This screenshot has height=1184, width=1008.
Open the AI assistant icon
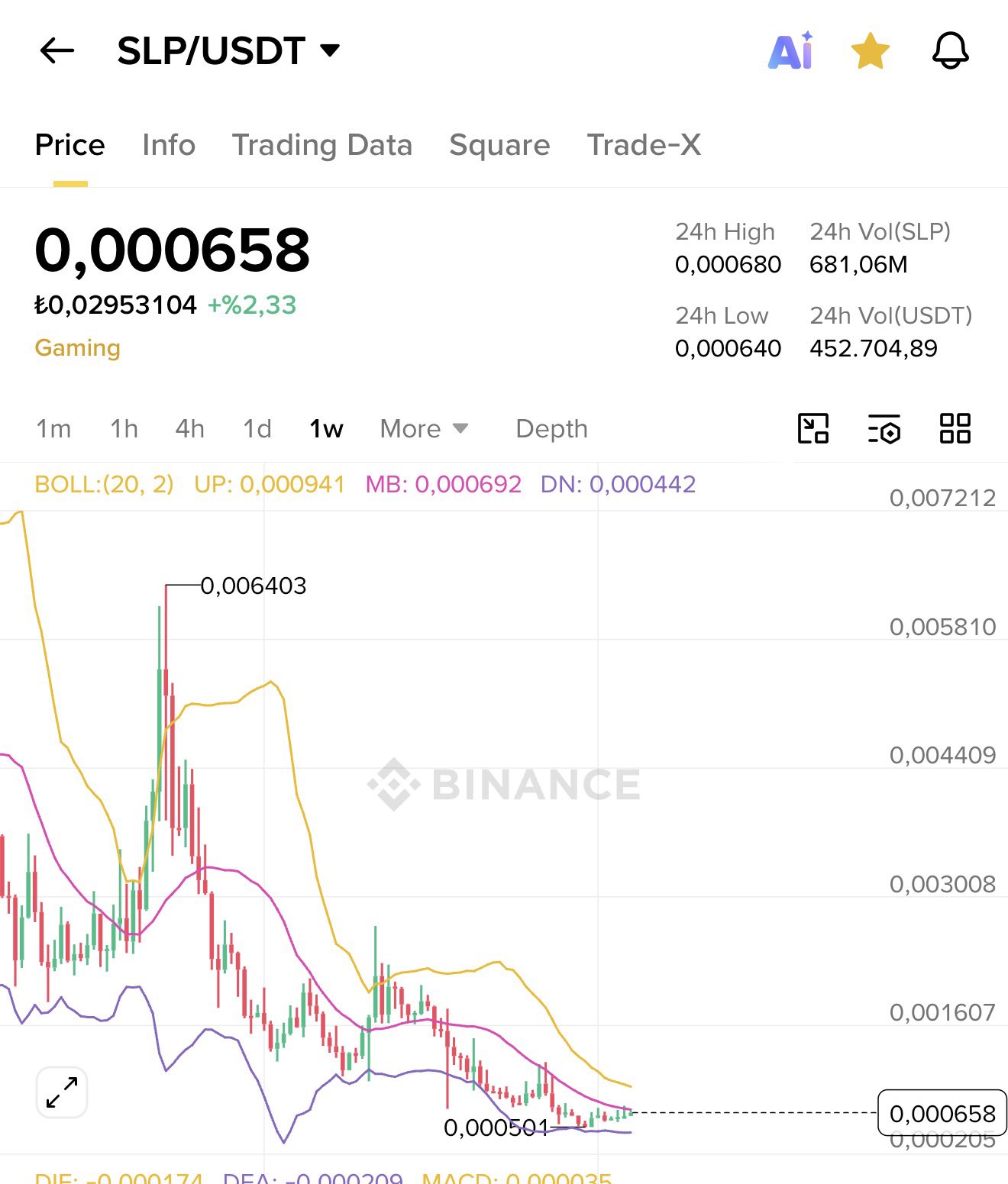790,51
